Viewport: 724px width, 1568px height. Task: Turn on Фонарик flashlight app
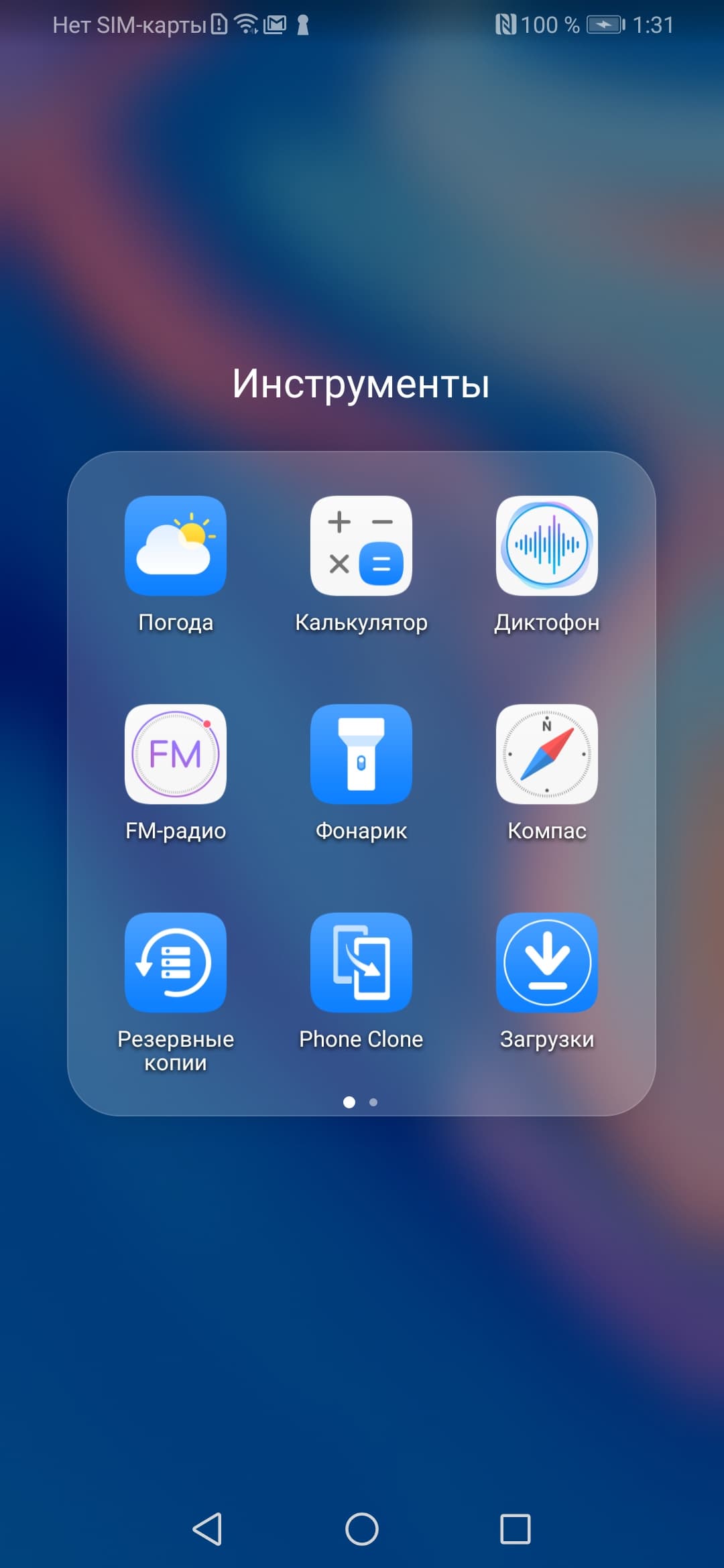(361, 755)
